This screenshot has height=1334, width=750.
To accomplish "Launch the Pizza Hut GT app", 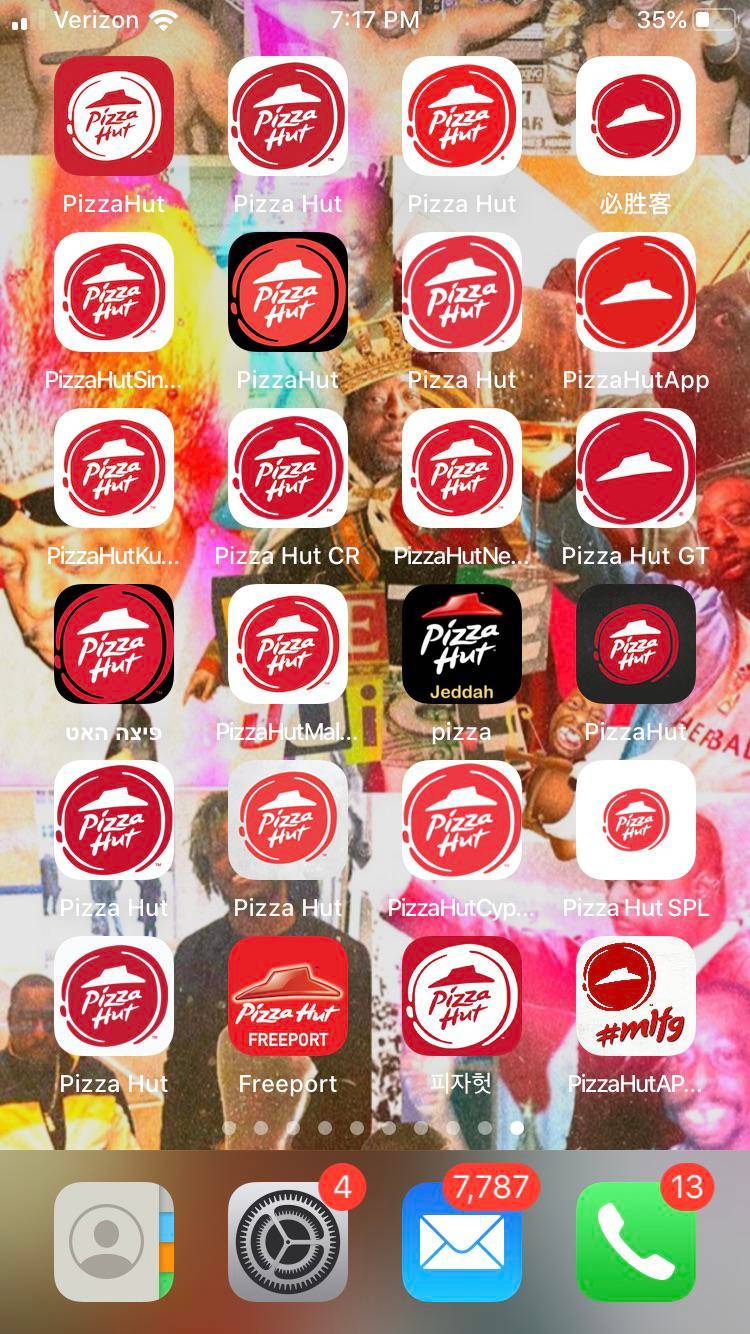I will click(x=635, y=468).
